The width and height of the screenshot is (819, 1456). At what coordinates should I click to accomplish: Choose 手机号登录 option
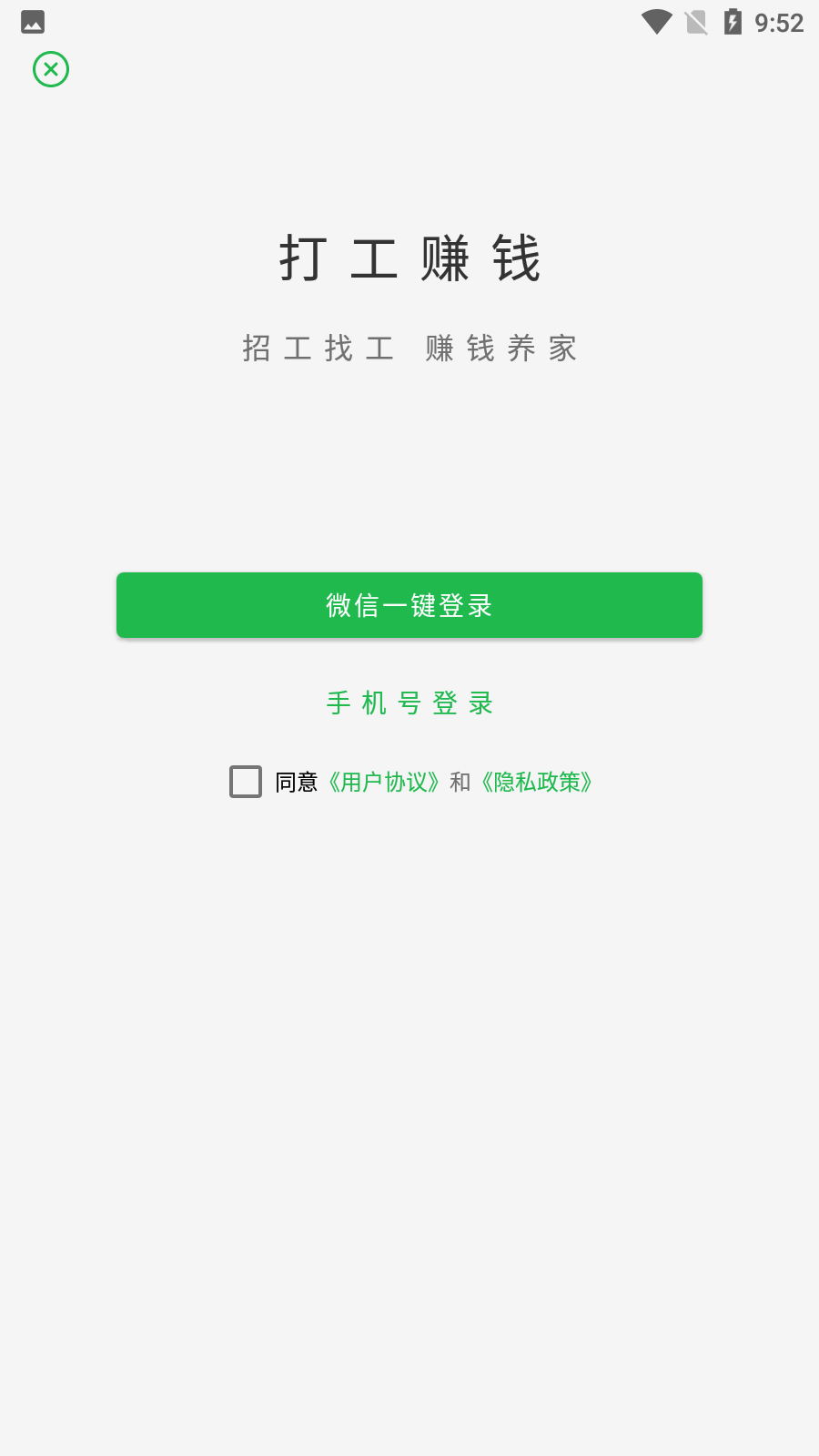click(x=409, y=703)
